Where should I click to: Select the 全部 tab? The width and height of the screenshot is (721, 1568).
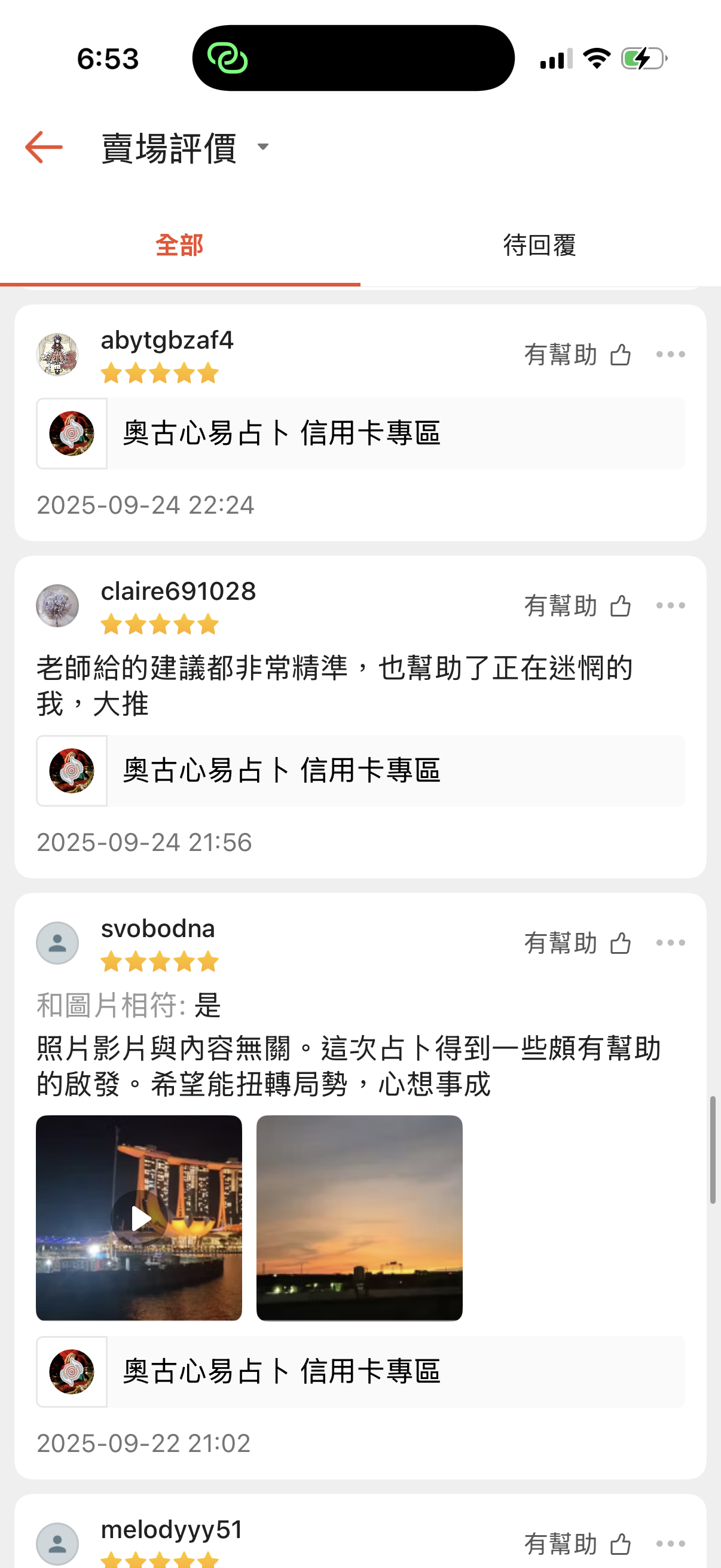(x=179, y=246)
